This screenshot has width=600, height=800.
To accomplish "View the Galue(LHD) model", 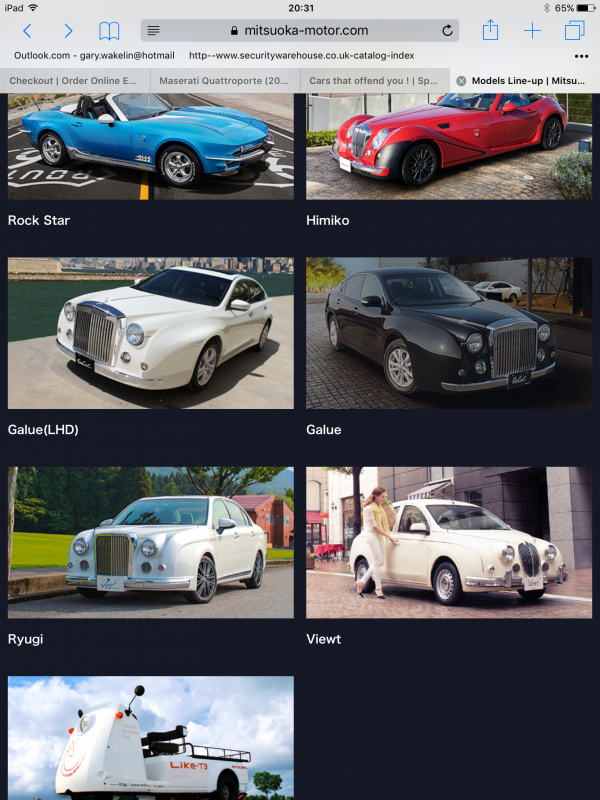I will point(150,333).
